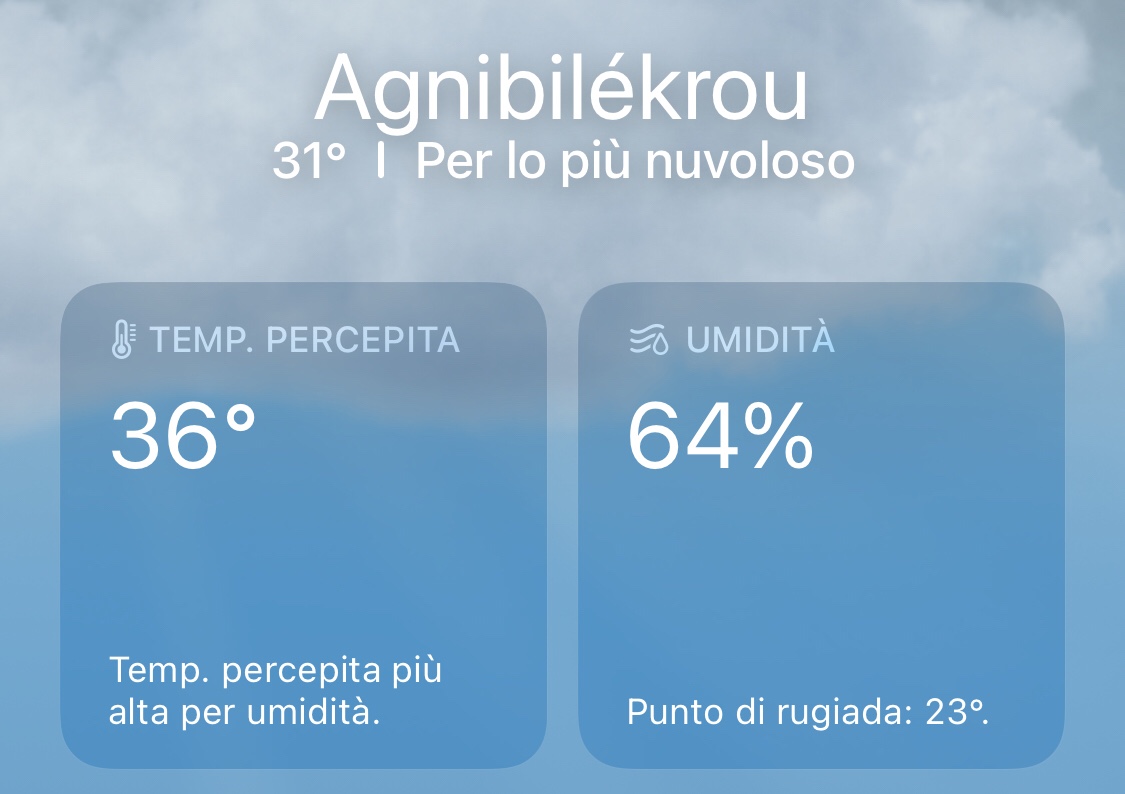Image resolution: width=1125 pixels, height=794 pixels.
Task: Open the Temp. percepita card showing 36°
Action: (303, 525)
